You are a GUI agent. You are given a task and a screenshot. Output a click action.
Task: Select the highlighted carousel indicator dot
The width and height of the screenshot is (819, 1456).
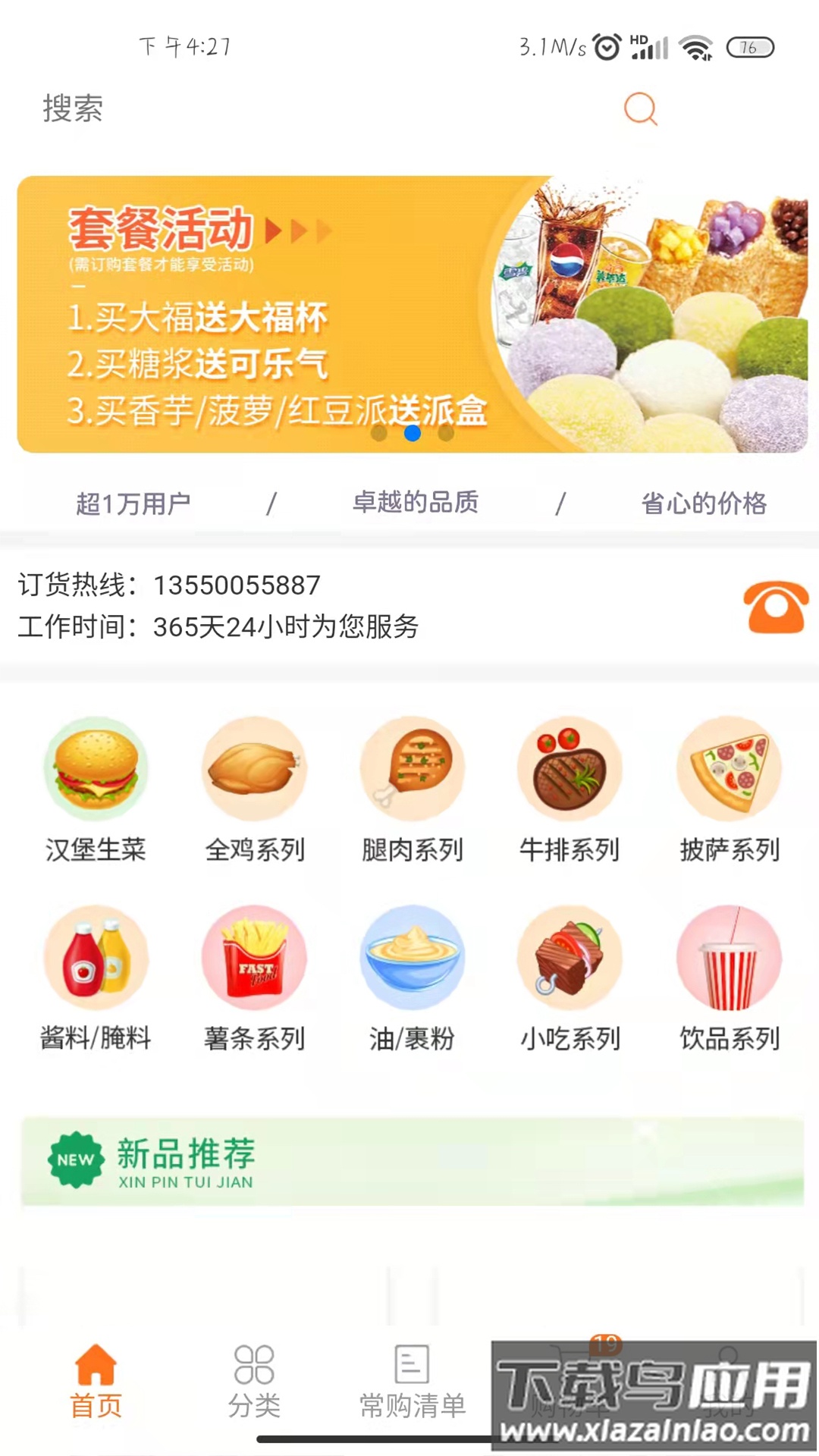point(414,434)
